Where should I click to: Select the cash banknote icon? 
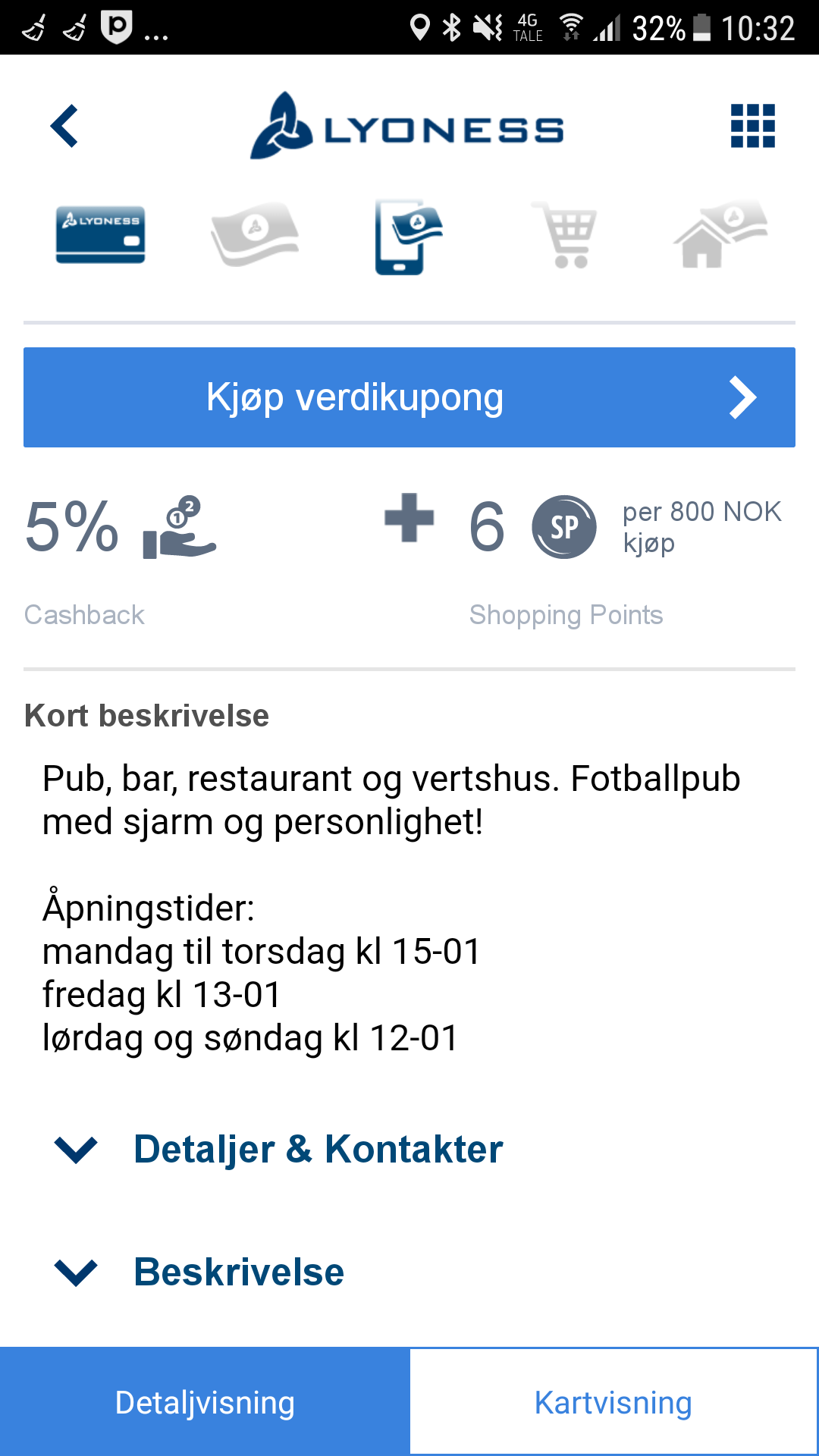255,234
